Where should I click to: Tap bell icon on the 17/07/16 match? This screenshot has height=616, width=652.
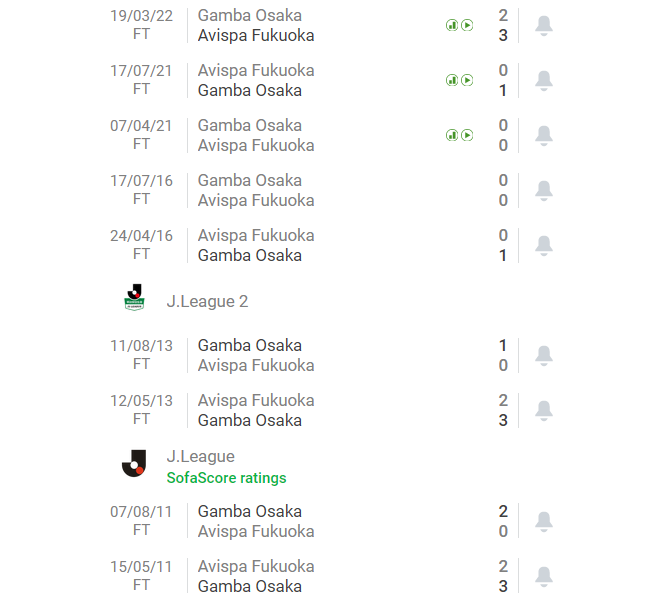point(543,191)
